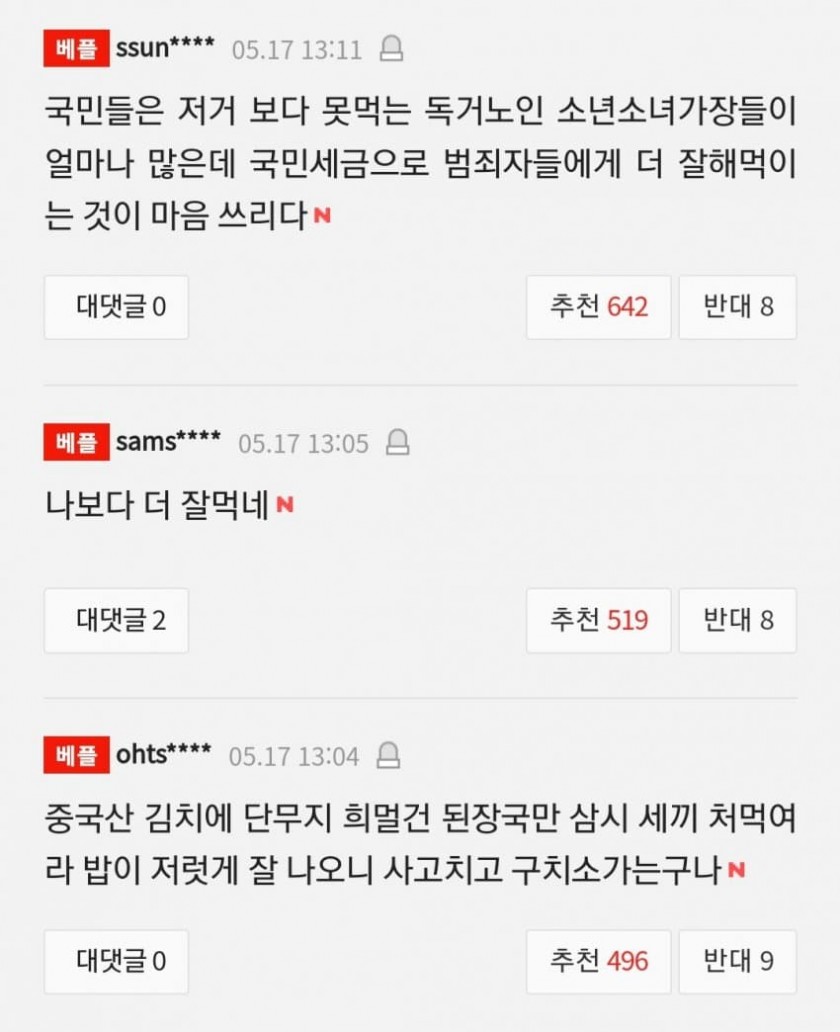Viewport: 840px width, 1032px height.
Task: Open replies under ohts**** comment
Action: coord(116,962)
